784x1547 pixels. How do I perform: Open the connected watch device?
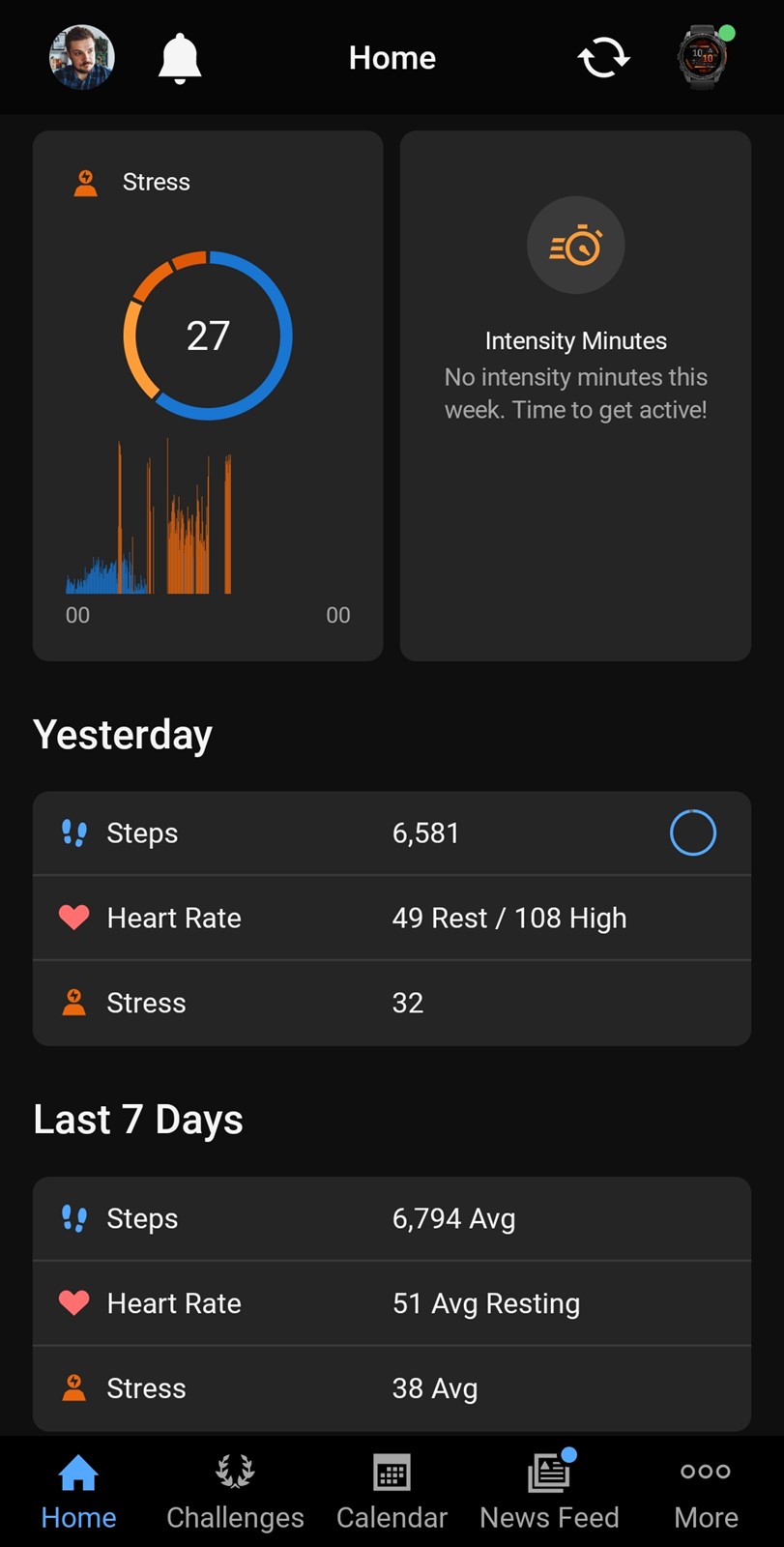(x=703, y=58)
